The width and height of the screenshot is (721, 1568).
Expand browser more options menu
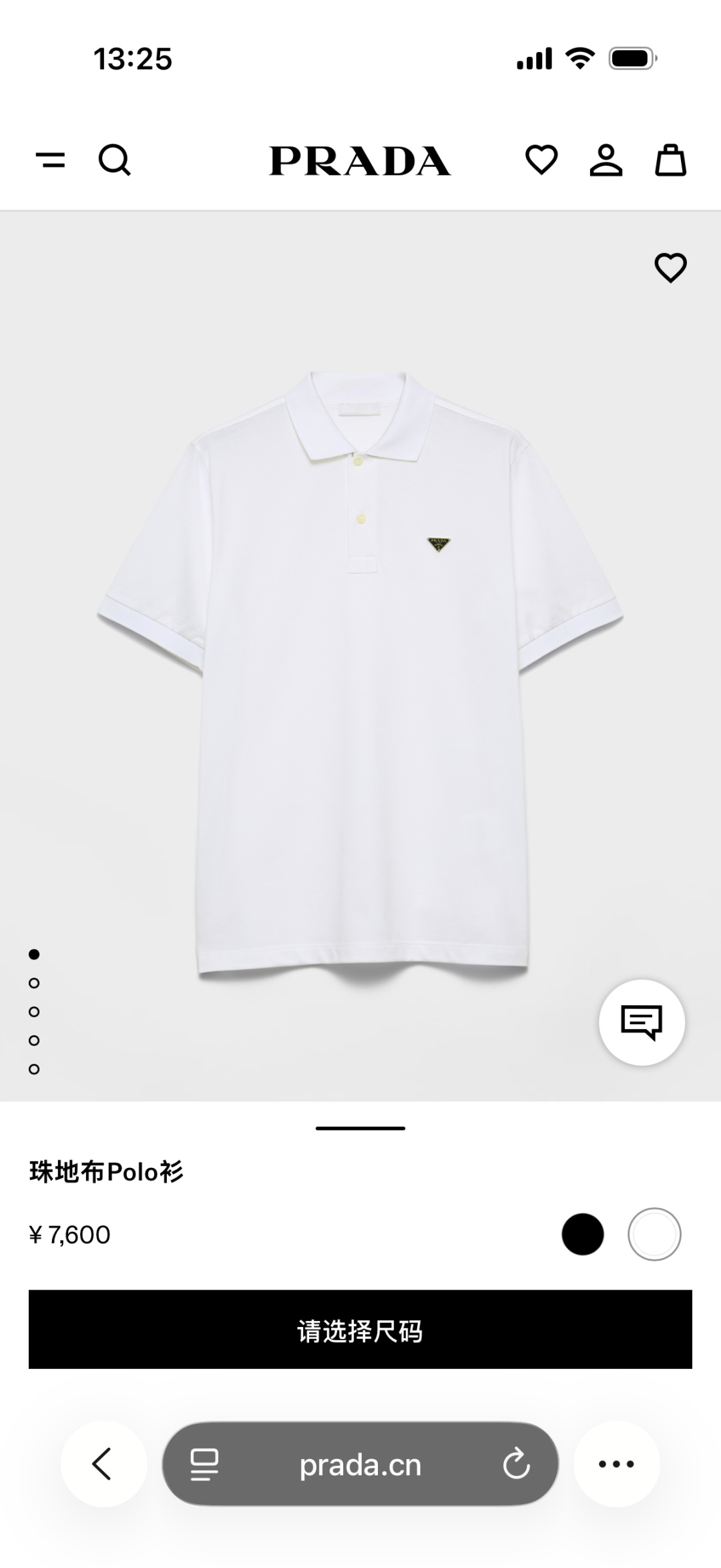coord(615,1464)
